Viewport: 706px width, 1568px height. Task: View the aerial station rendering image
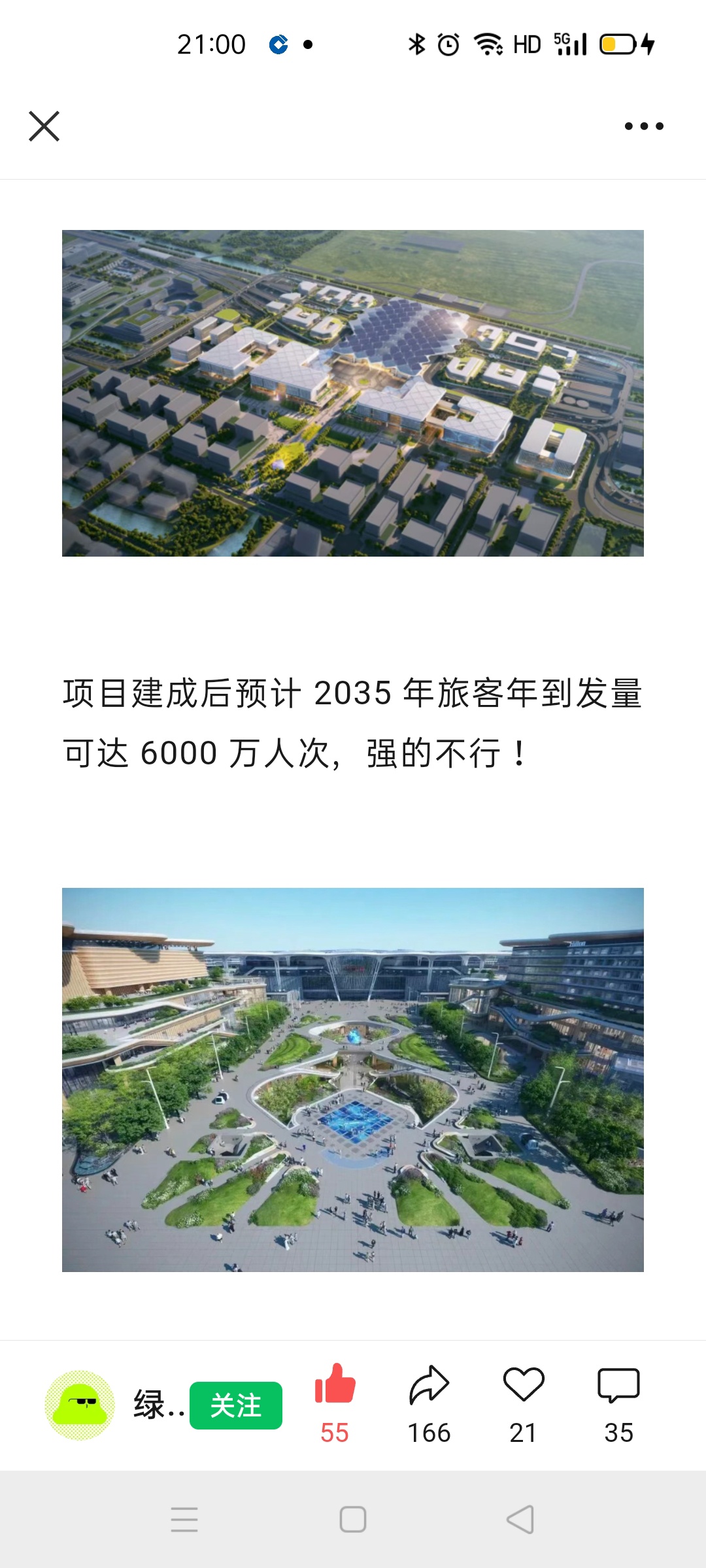353,393
